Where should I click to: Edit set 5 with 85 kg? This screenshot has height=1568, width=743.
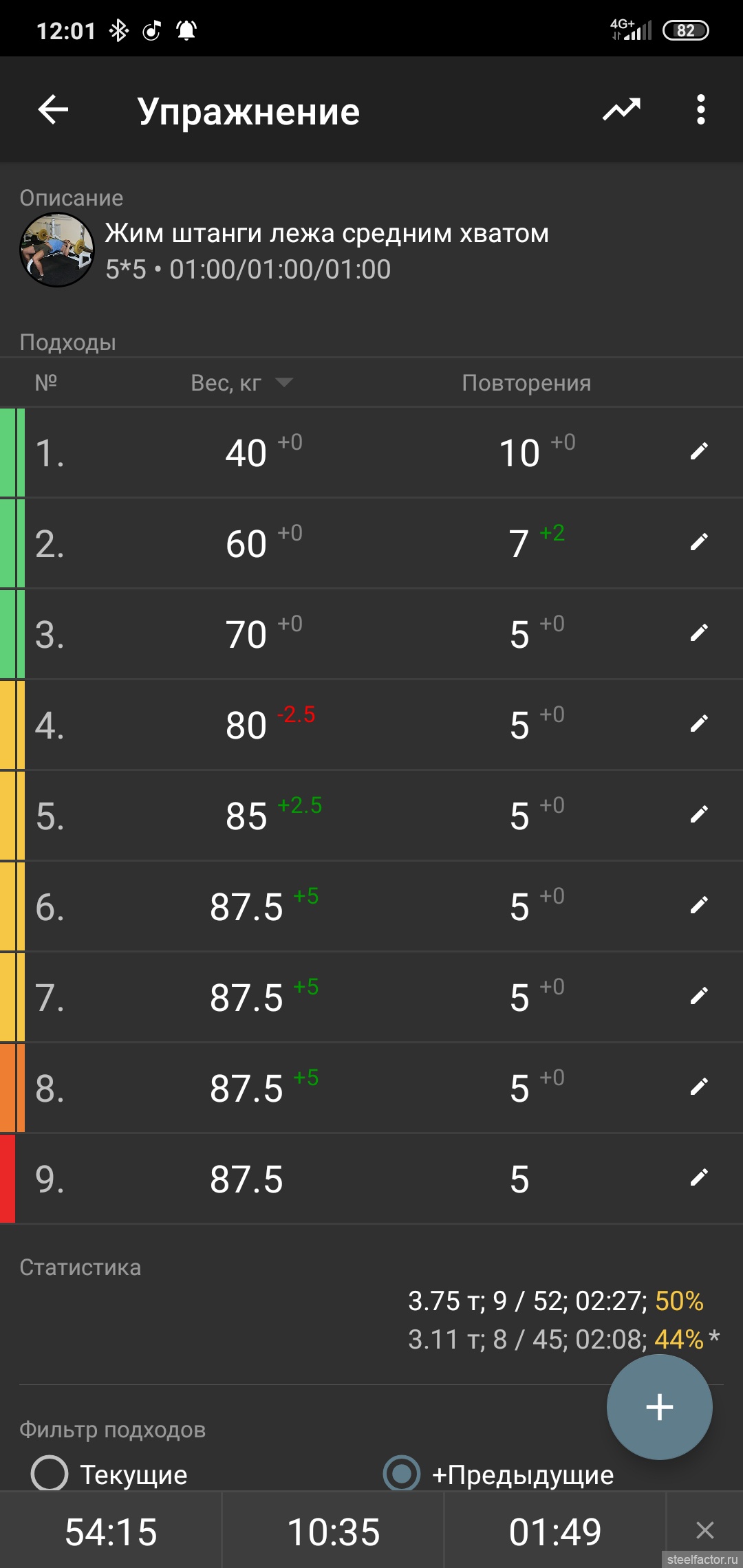tap(699, 815)
